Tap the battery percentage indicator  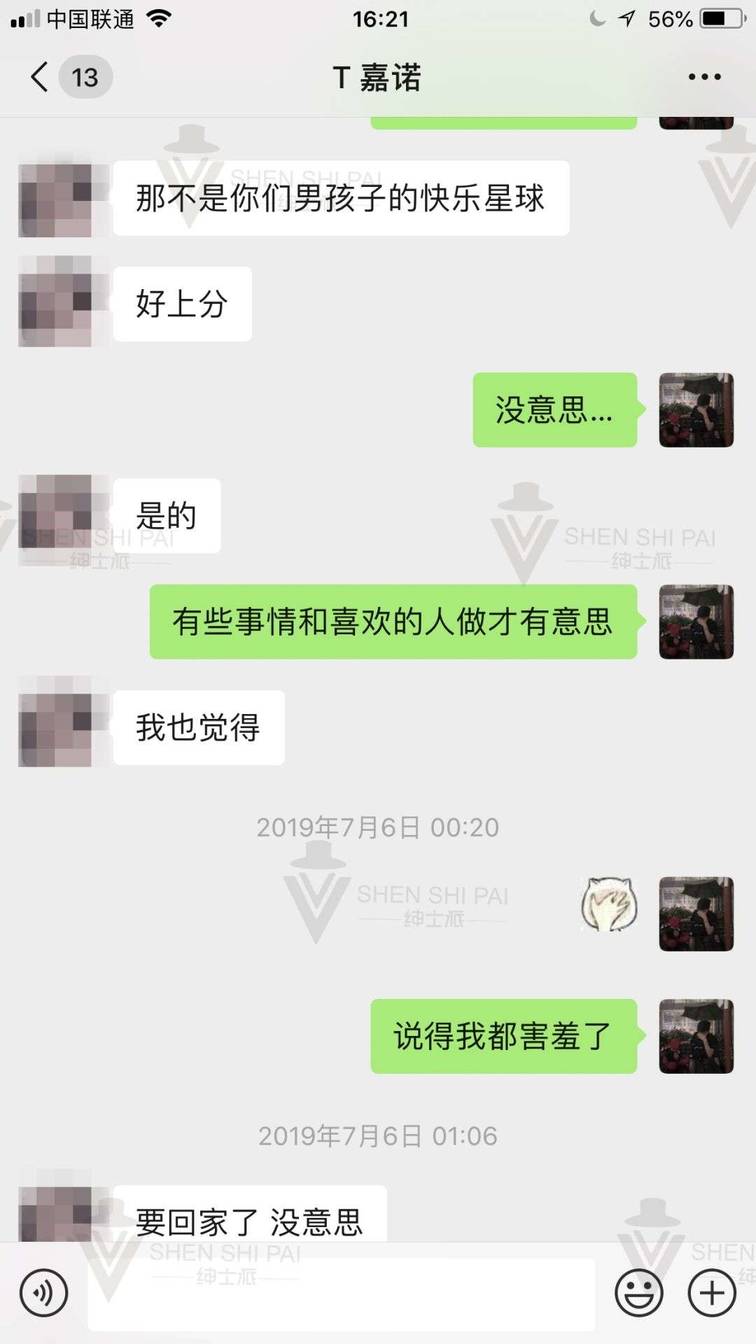pos(668,16)
